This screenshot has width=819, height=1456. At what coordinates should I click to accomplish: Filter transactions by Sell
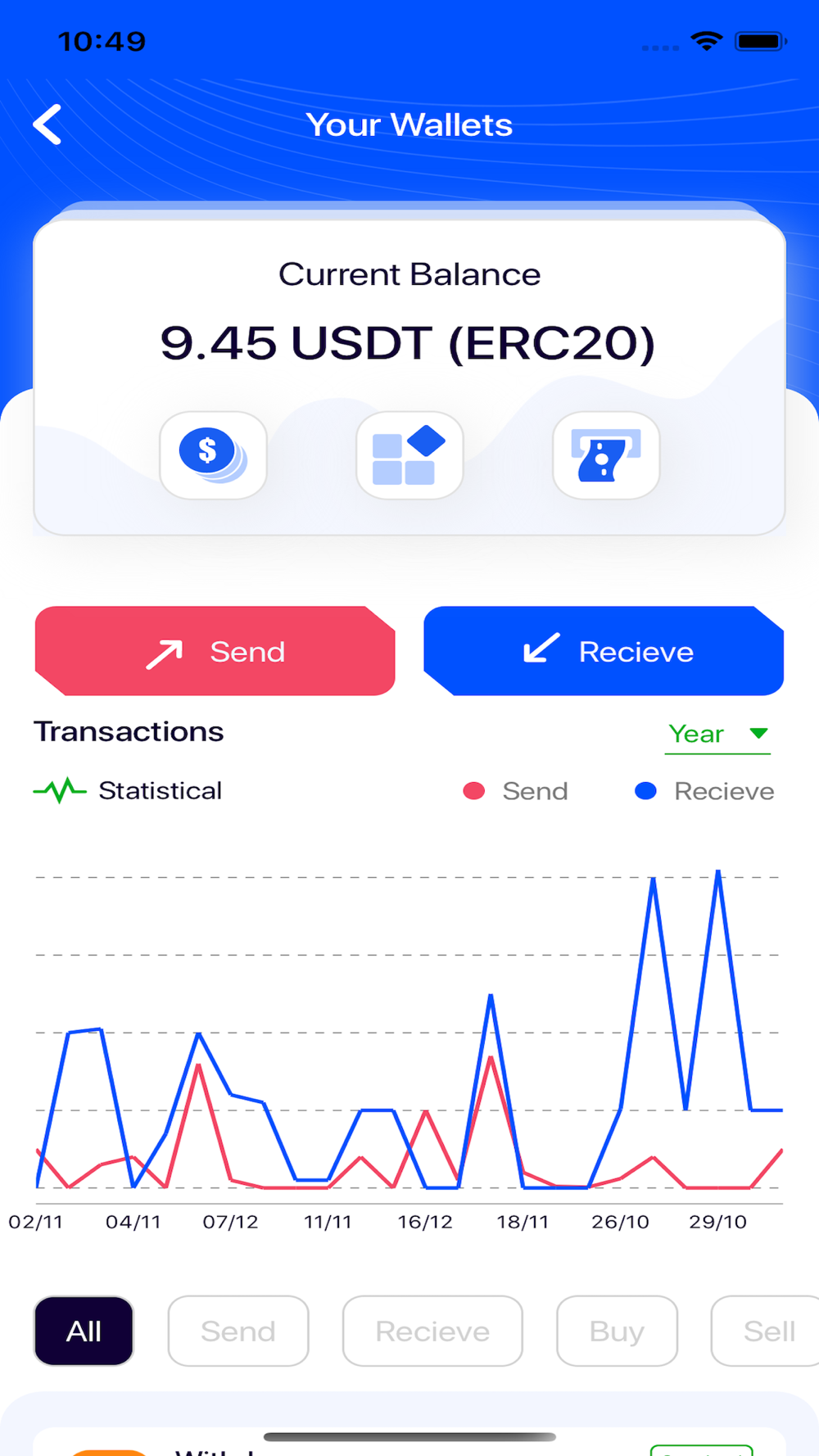(x=767, y=1331)
